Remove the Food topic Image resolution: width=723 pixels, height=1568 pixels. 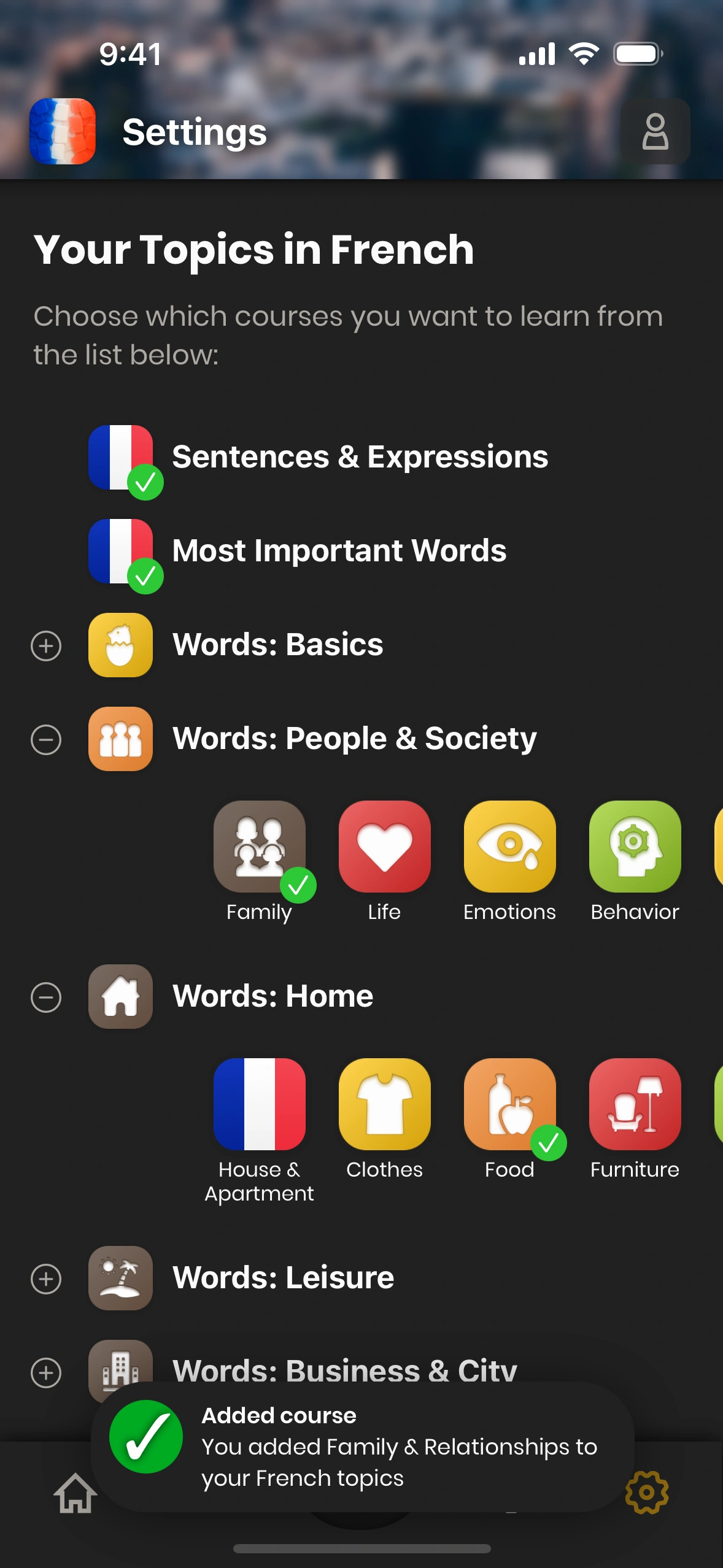click(510, 1105)
